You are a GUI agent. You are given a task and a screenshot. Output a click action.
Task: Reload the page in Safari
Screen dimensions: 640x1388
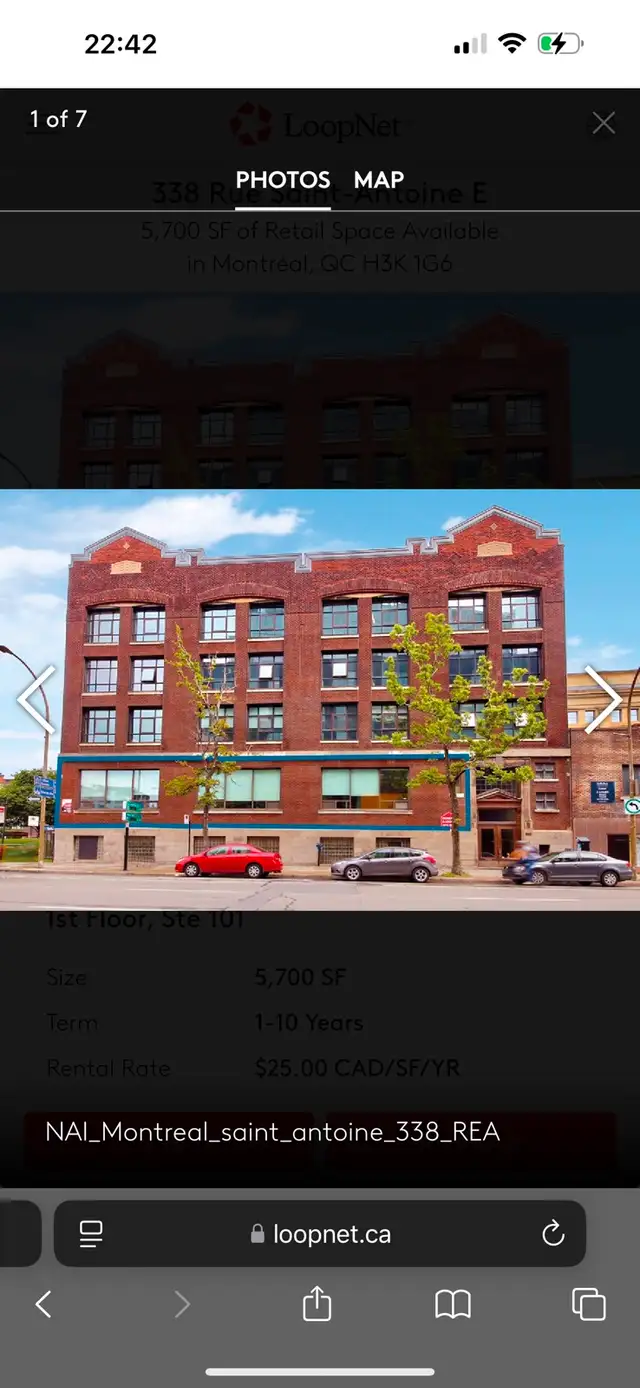coord(553,1234)
